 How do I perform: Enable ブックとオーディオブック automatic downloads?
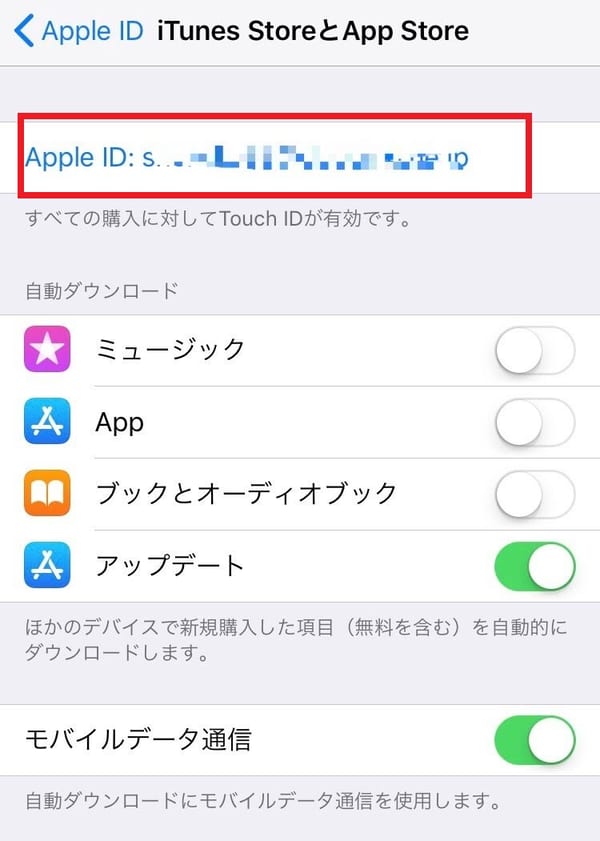[x=534, y=493]
